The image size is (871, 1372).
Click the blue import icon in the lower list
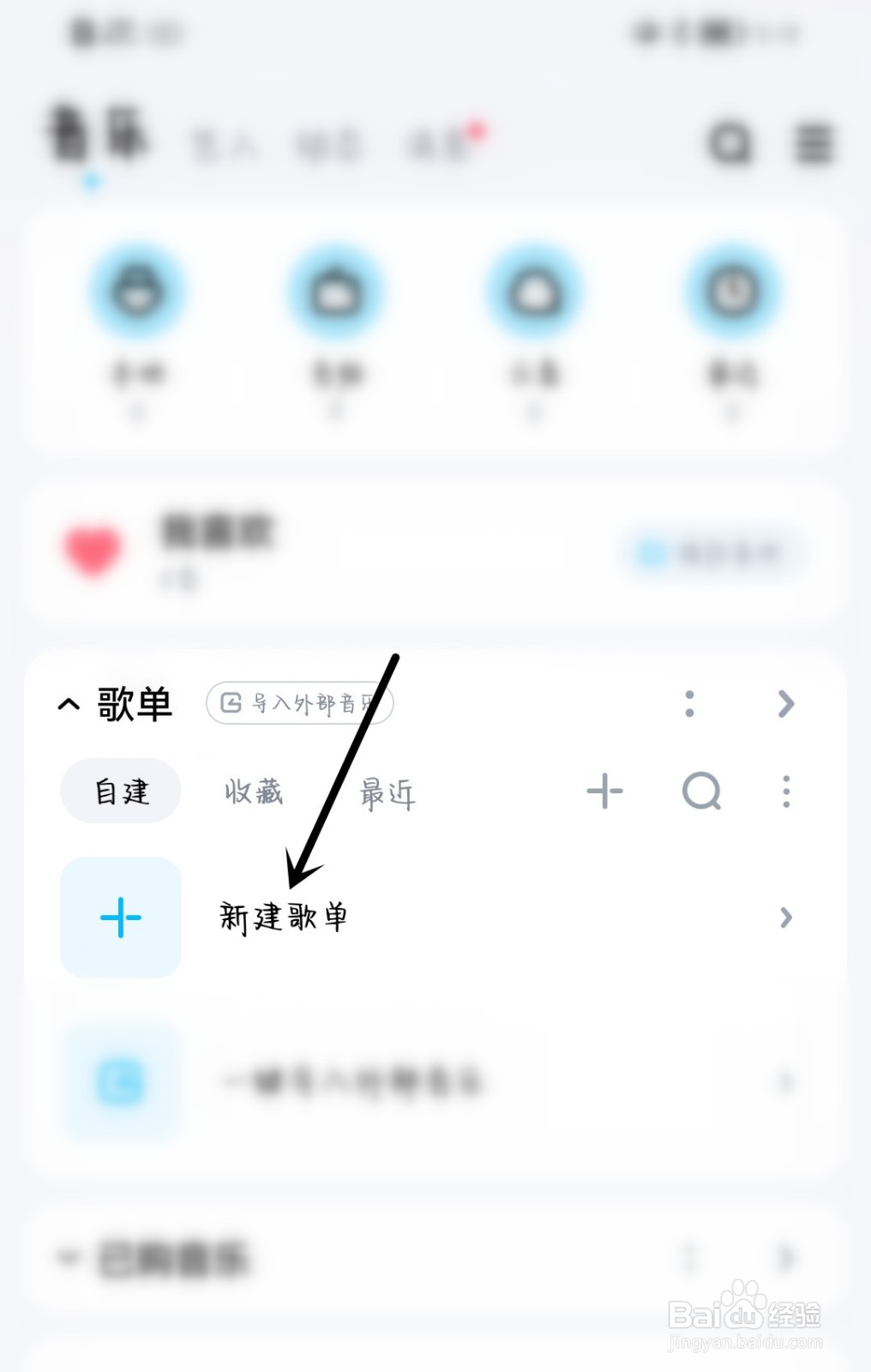[x=120, y=1082]
